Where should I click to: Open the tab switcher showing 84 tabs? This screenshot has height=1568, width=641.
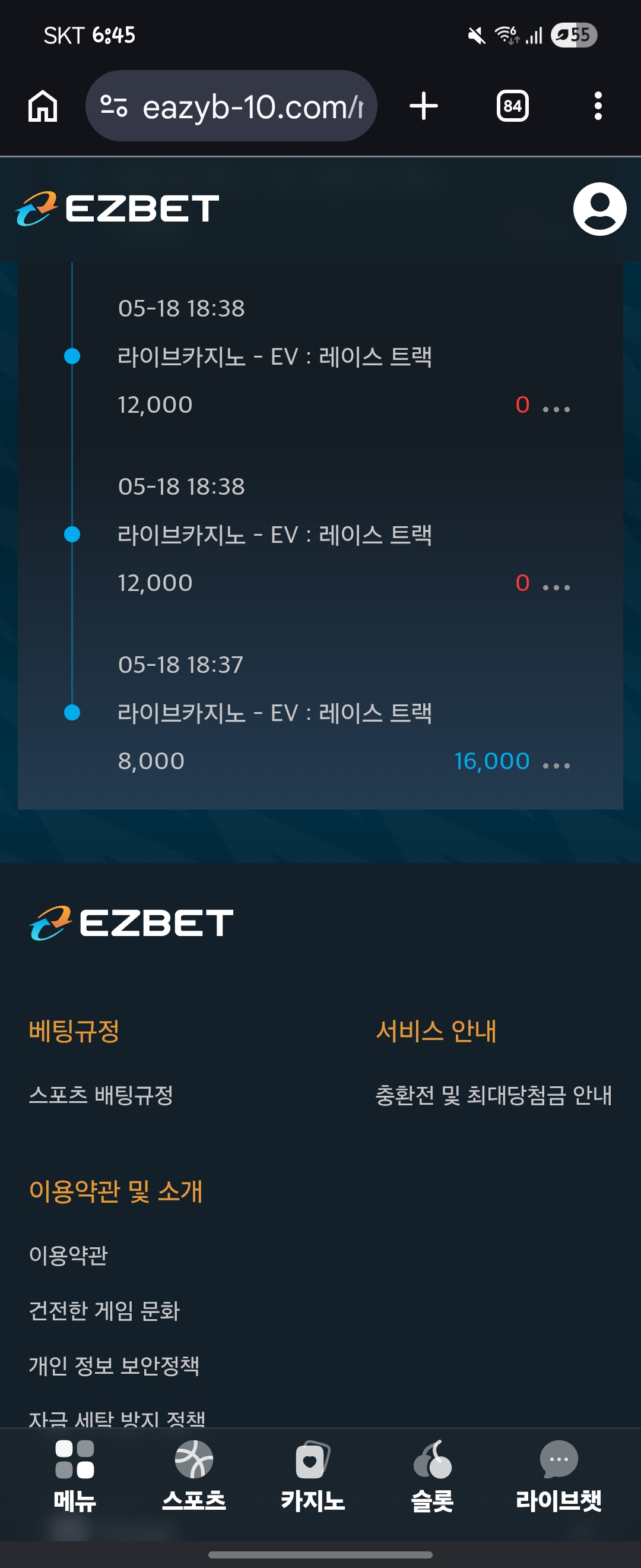pos(512,106)
